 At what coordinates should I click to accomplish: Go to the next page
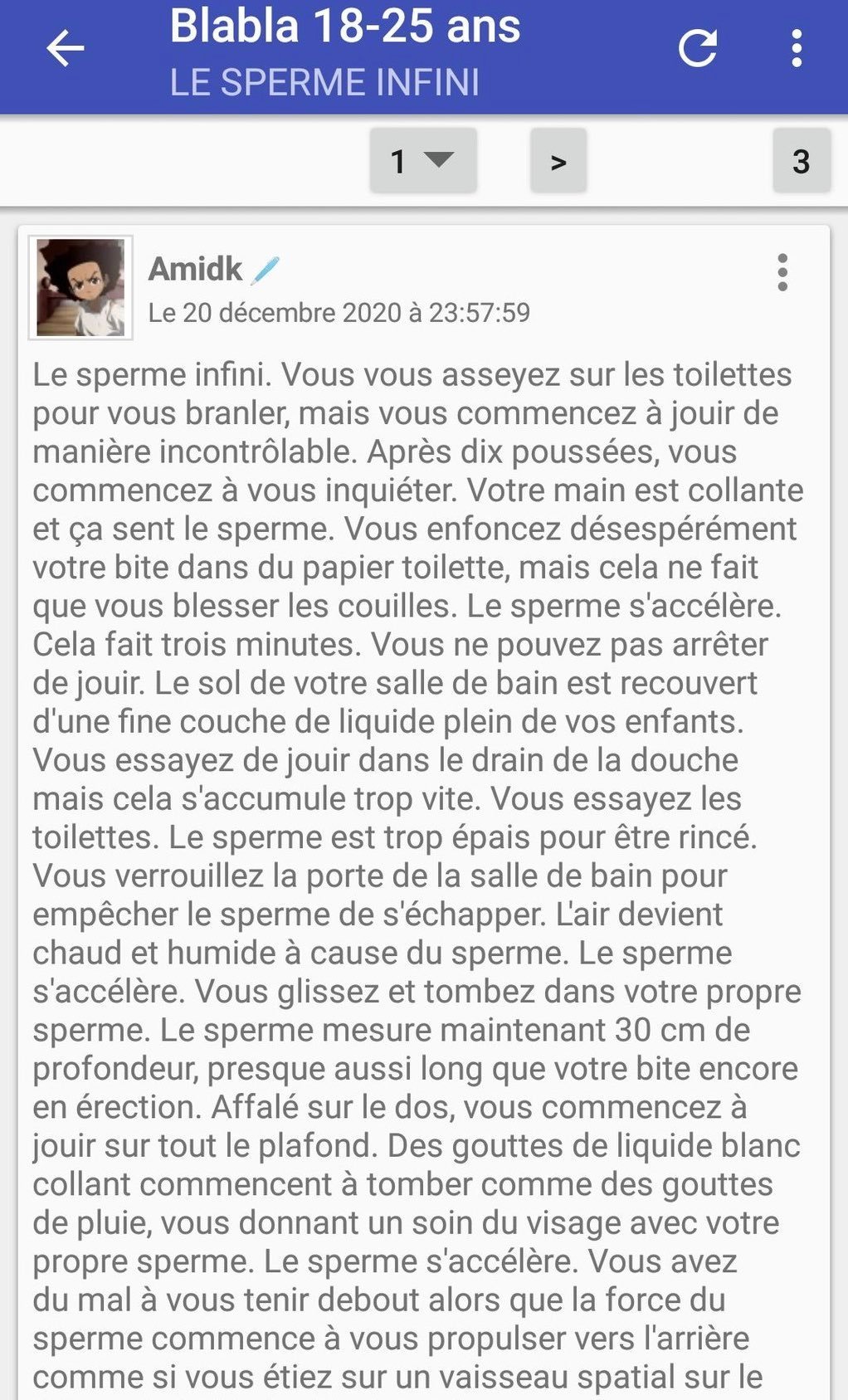click(x=558, y=160)
